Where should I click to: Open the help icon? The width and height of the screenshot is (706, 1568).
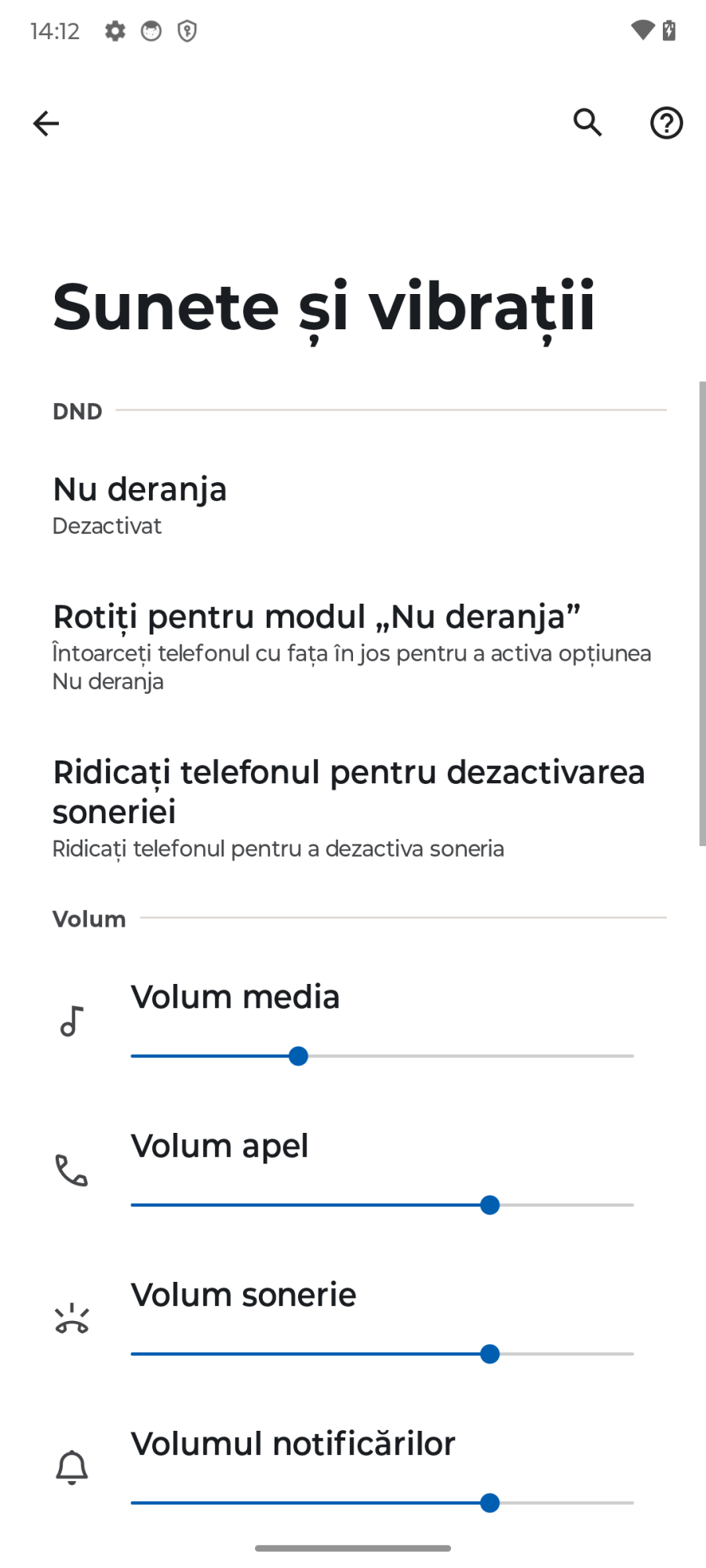(x=666, y=123)
